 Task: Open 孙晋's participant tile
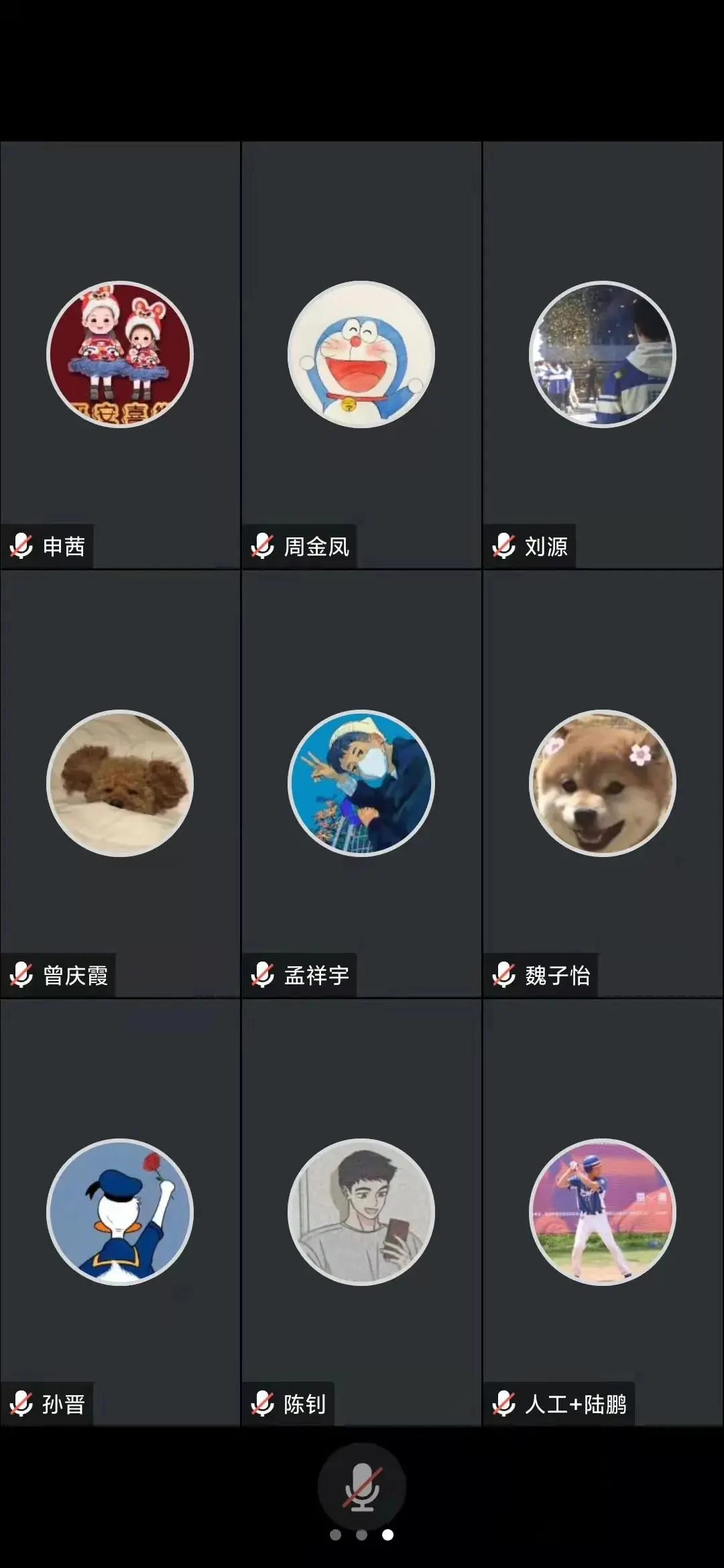pyautogui.click(x=120, y=1212)
